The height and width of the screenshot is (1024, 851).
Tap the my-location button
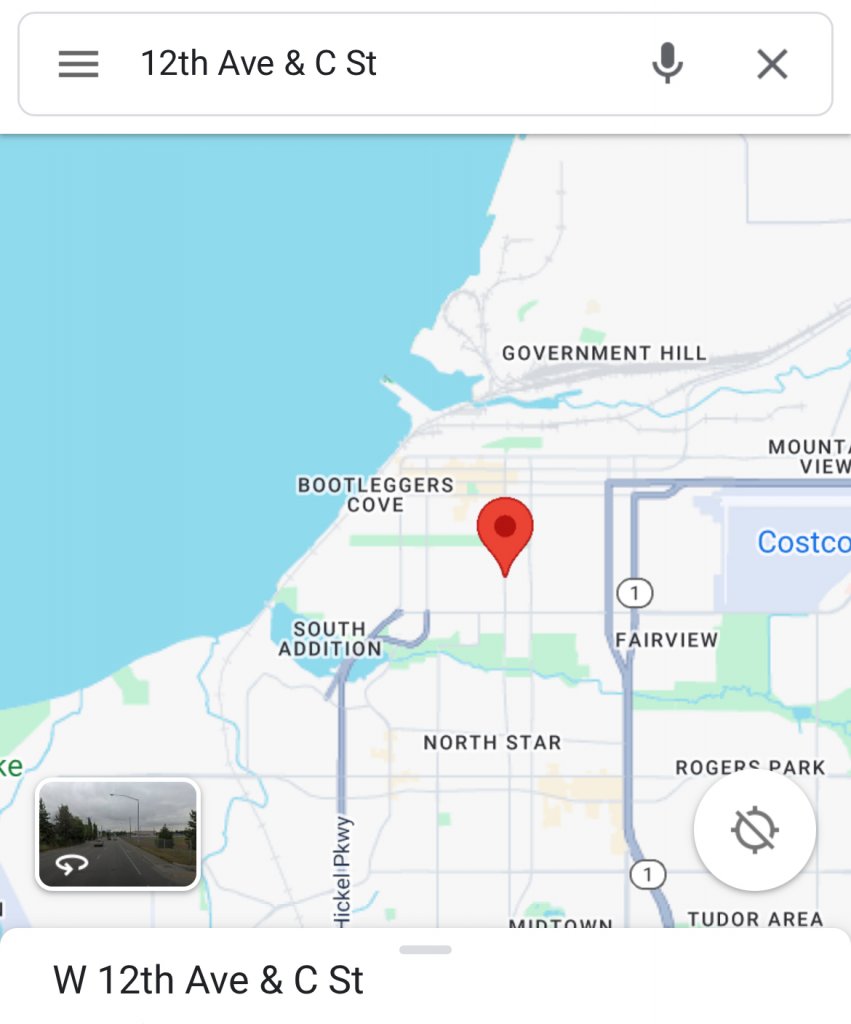pyautogui.click(x=755, y=830)
